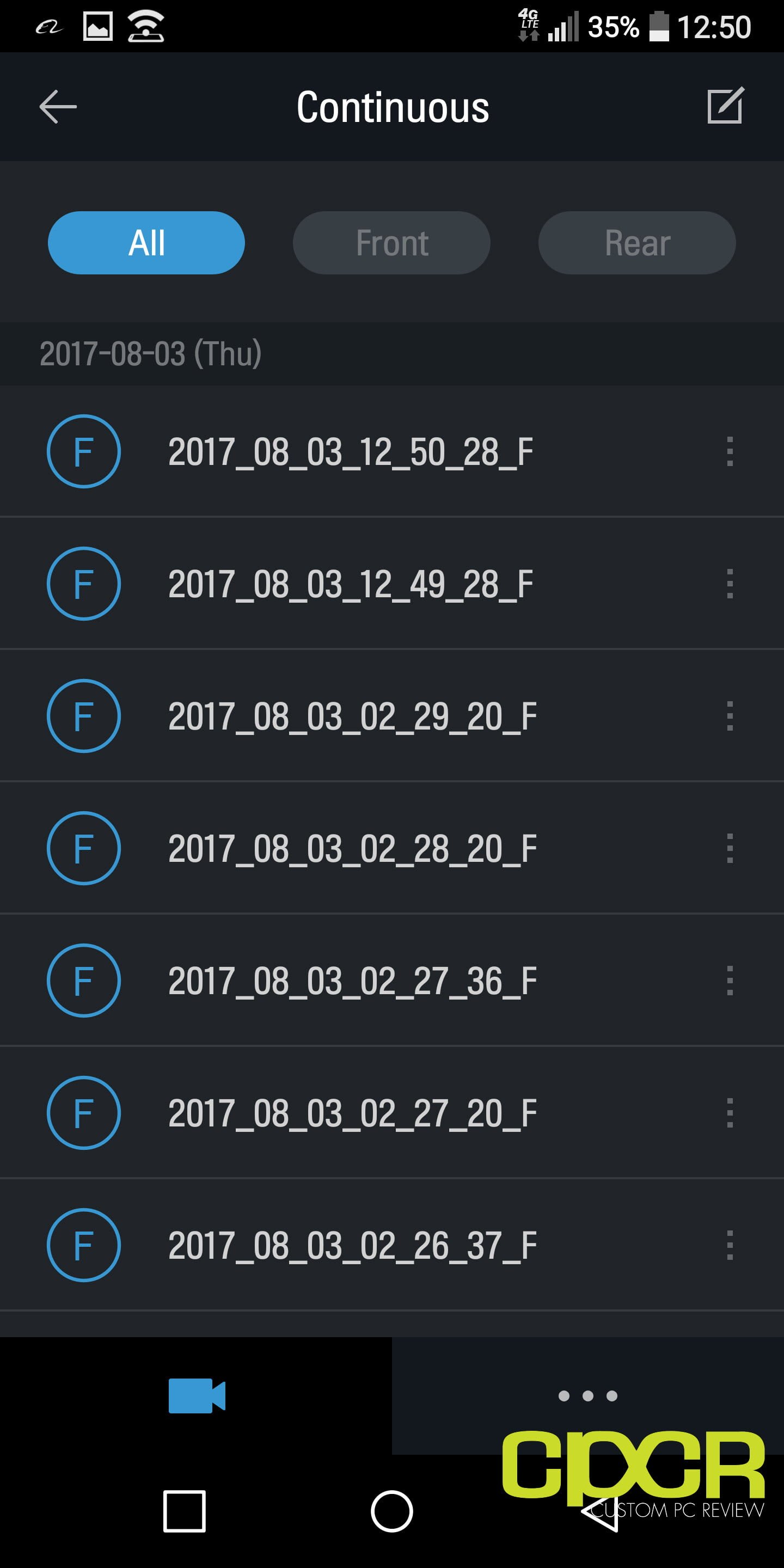Open recording 2017_08_03_02_28_20_F
784x1568 pixels.
pos(392,848)
